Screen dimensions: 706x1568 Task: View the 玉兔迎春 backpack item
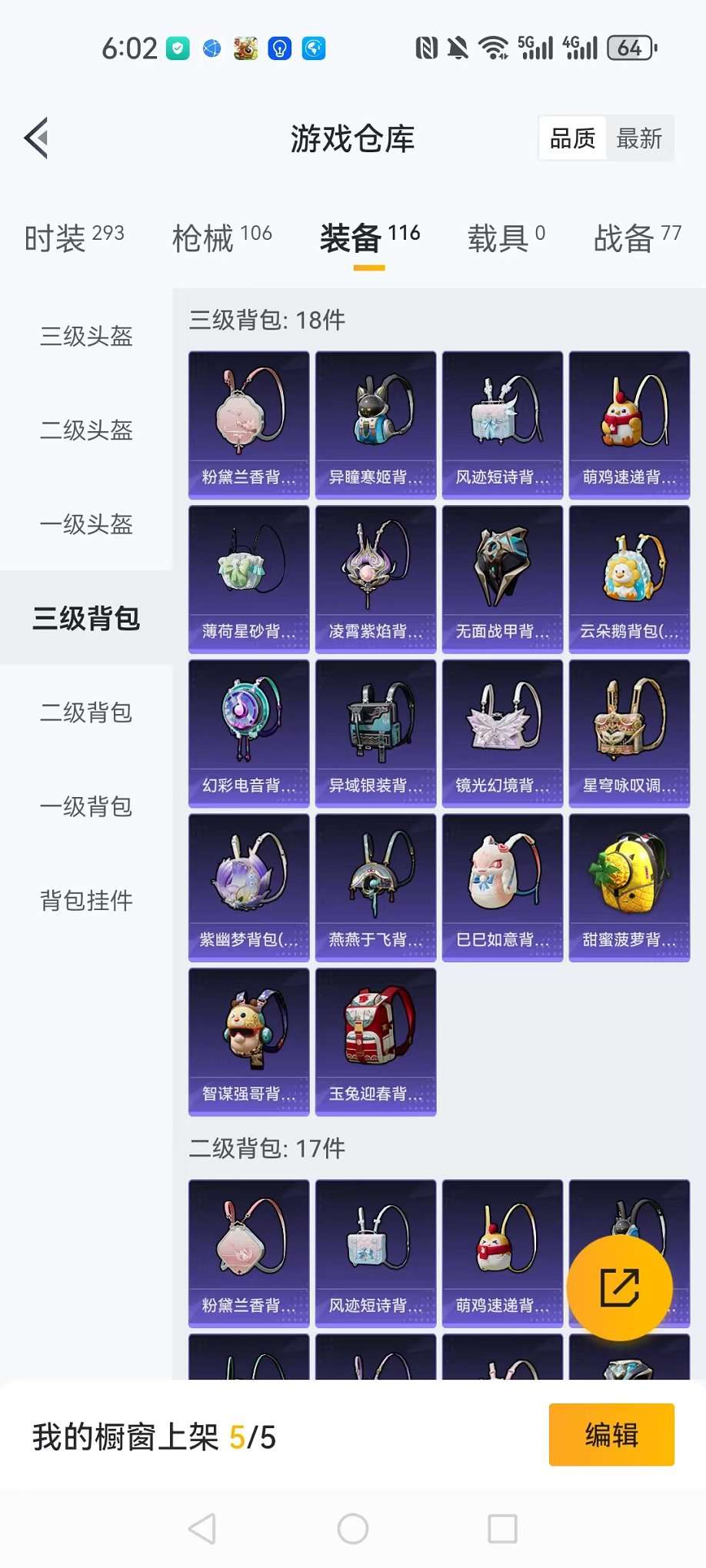point(375,1041)
